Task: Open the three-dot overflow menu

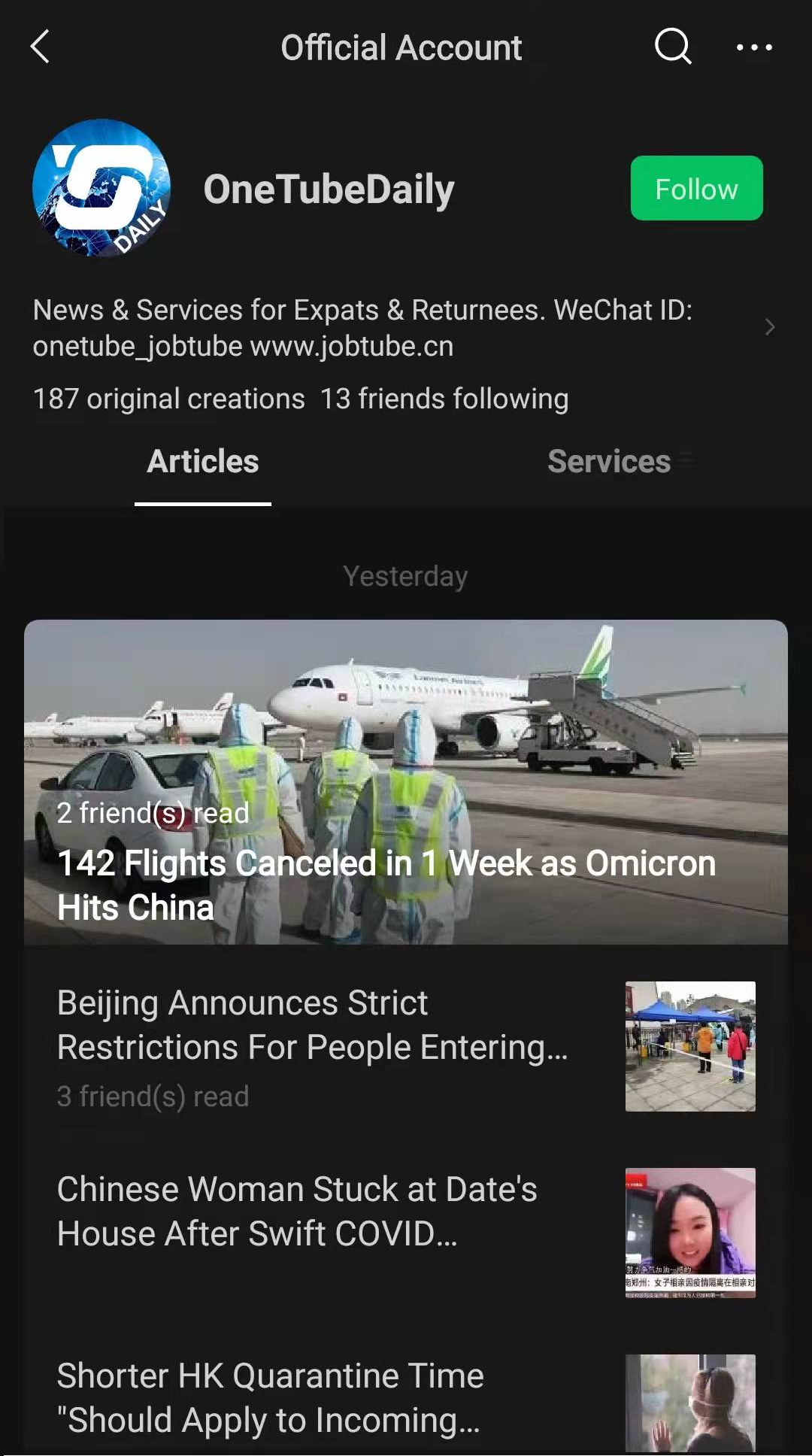Action: 753,47
